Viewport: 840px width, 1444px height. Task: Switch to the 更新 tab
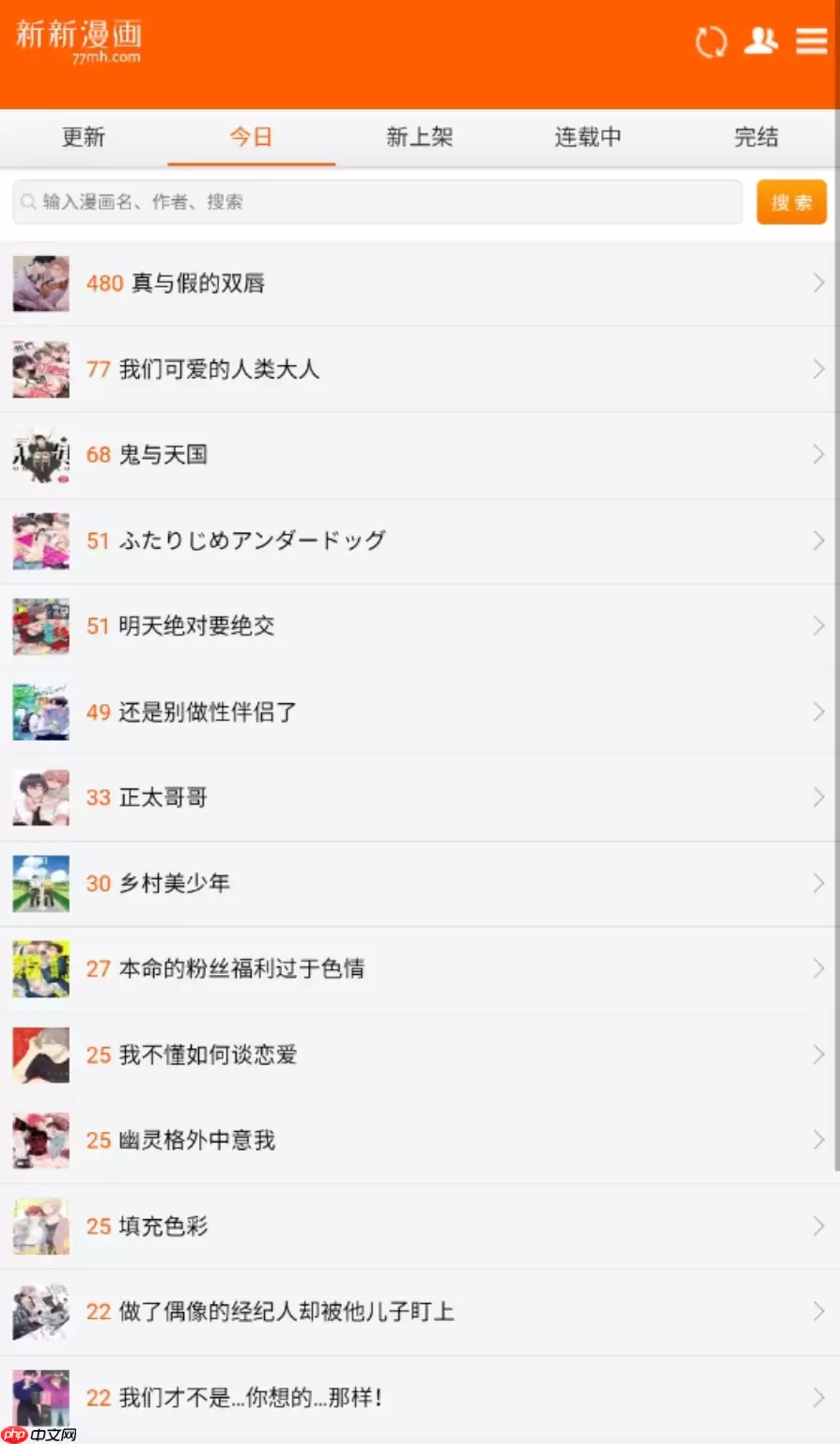coord(84,137)
